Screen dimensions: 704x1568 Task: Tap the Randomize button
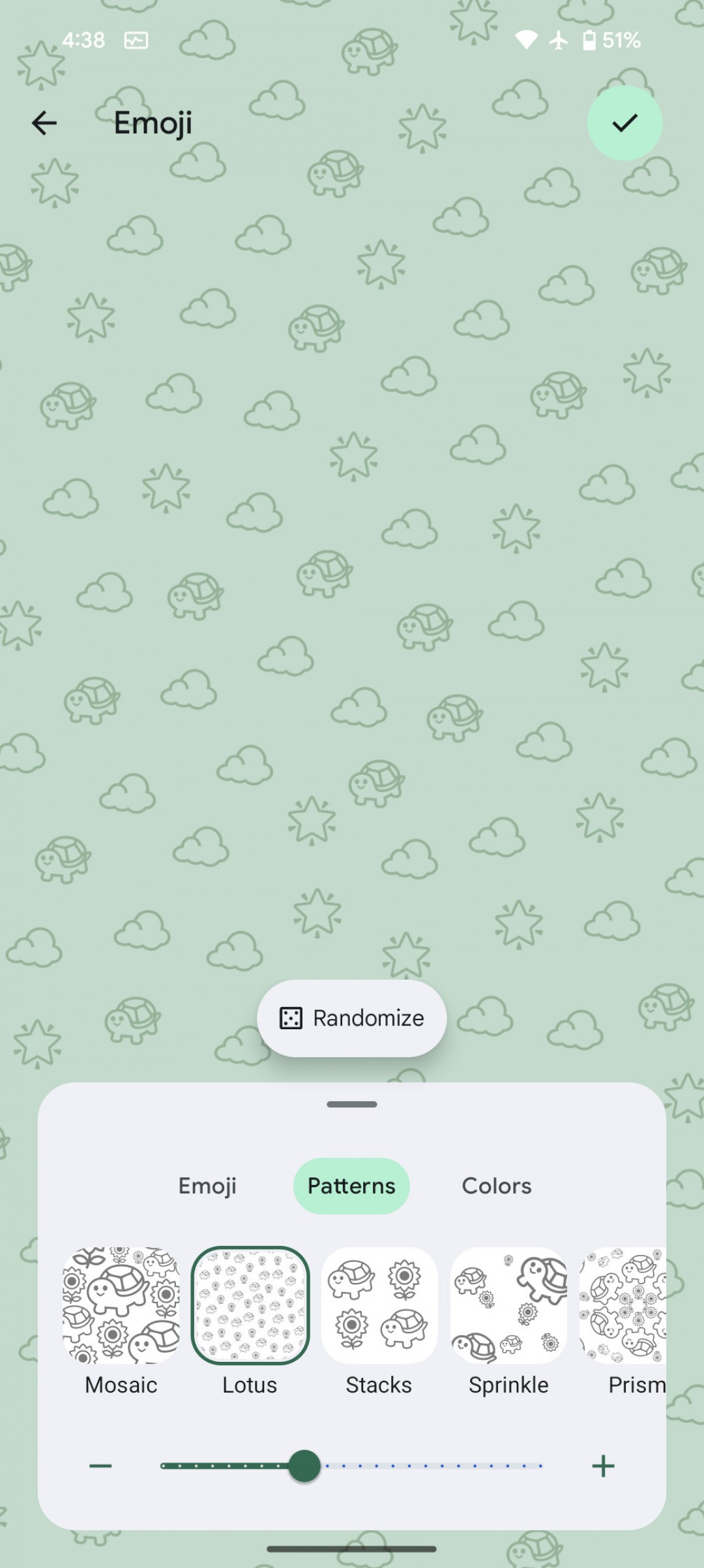[352, 1018]
